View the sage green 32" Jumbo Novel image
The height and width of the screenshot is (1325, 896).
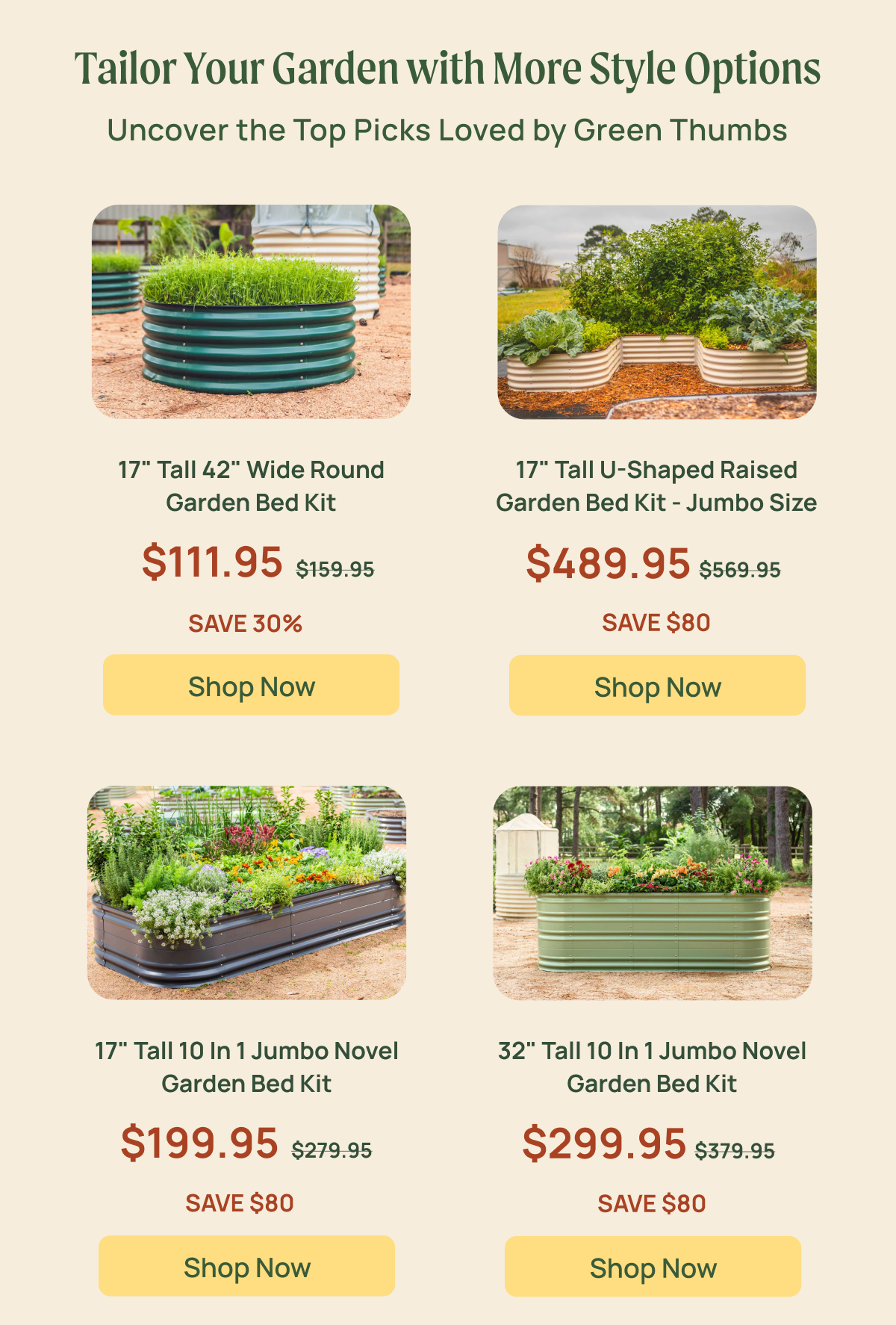click(x=653, y=893)
